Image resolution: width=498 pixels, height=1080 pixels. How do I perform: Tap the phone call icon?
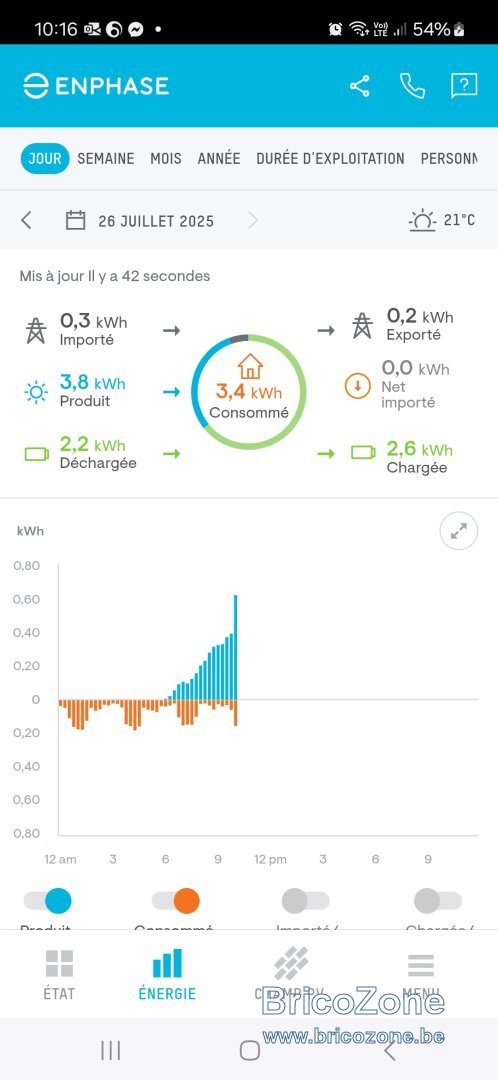[412, 86]
